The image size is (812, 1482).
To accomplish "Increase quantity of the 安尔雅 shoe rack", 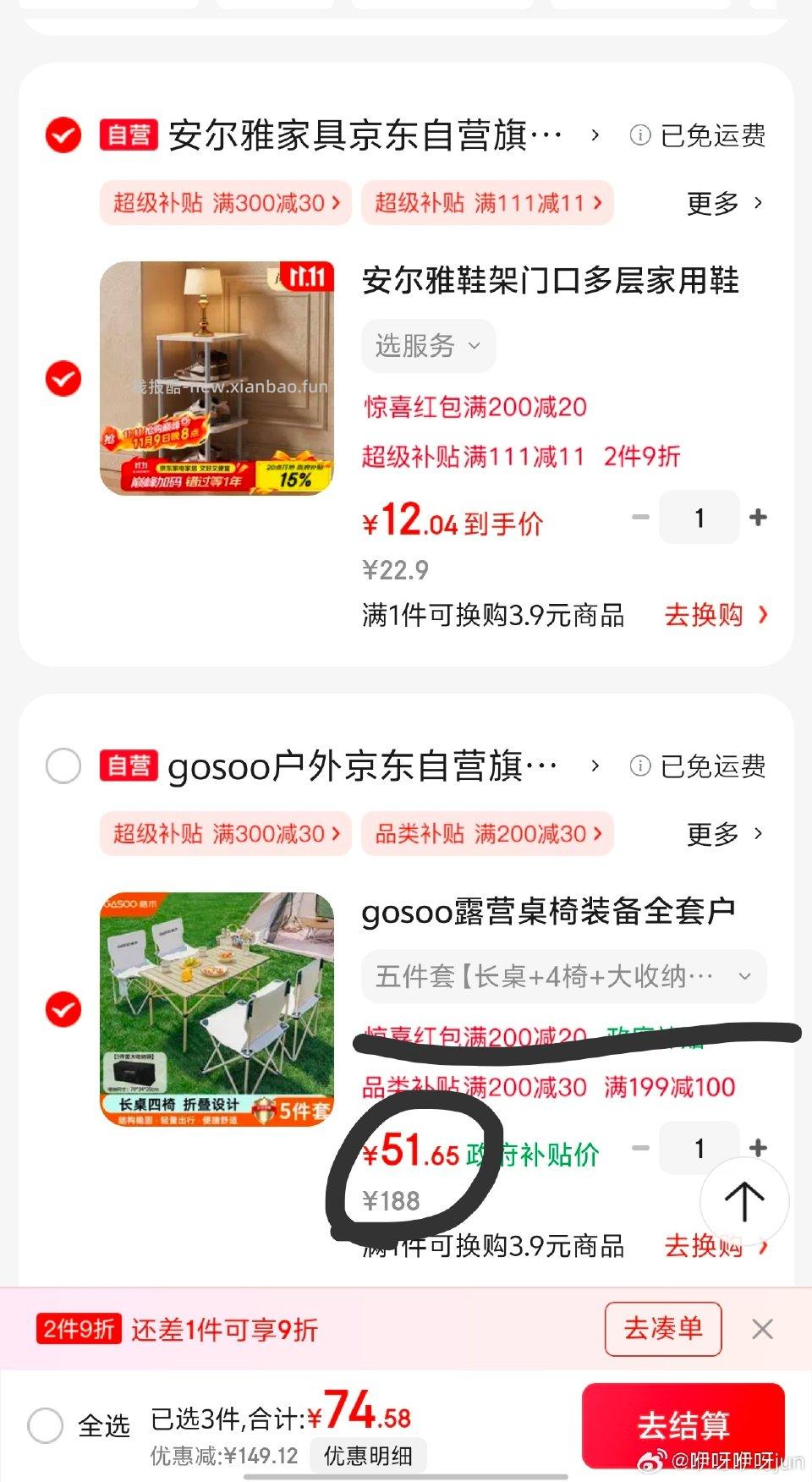I will click(758, 517).
